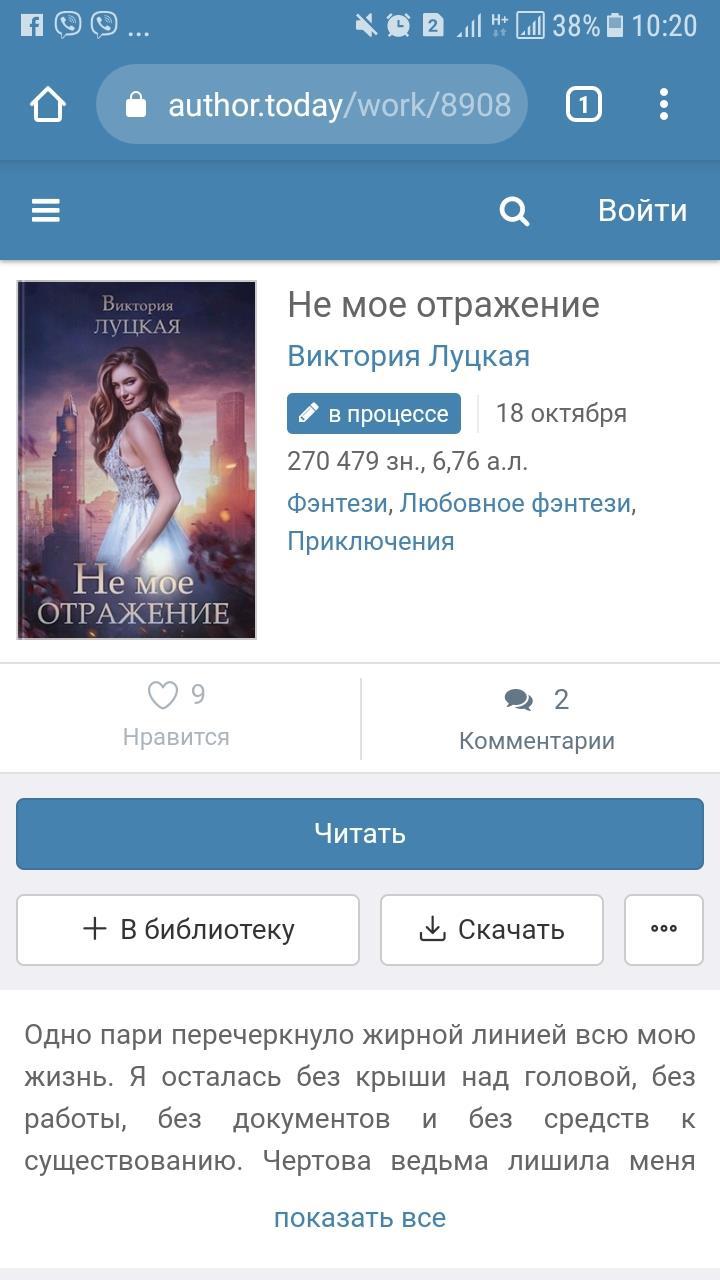This screenshot has height=1280, width=720.
Task: Expand description with показать все
Action: coord(360,1218)
